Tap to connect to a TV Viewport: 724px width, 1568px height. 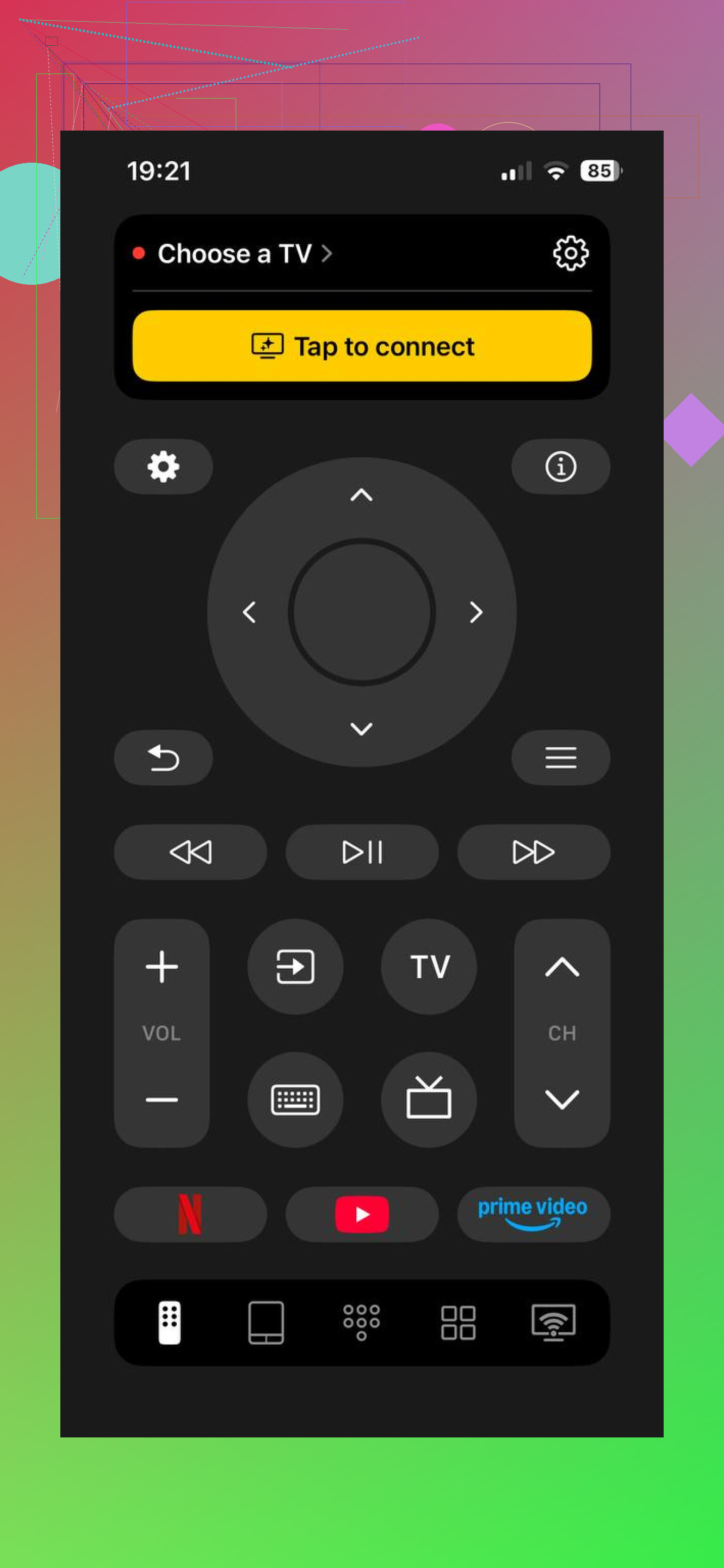[x=362, y=346]
